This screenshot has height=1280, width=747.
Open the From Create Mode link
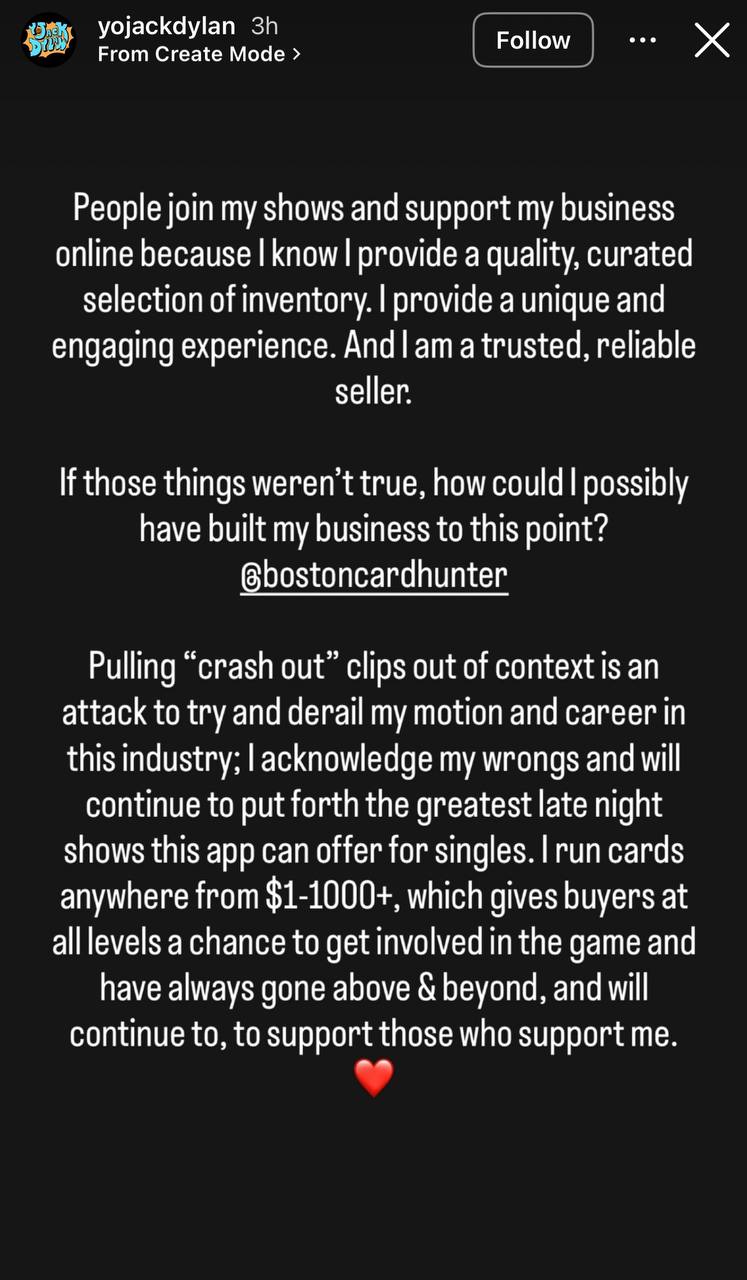pos(199,55)
